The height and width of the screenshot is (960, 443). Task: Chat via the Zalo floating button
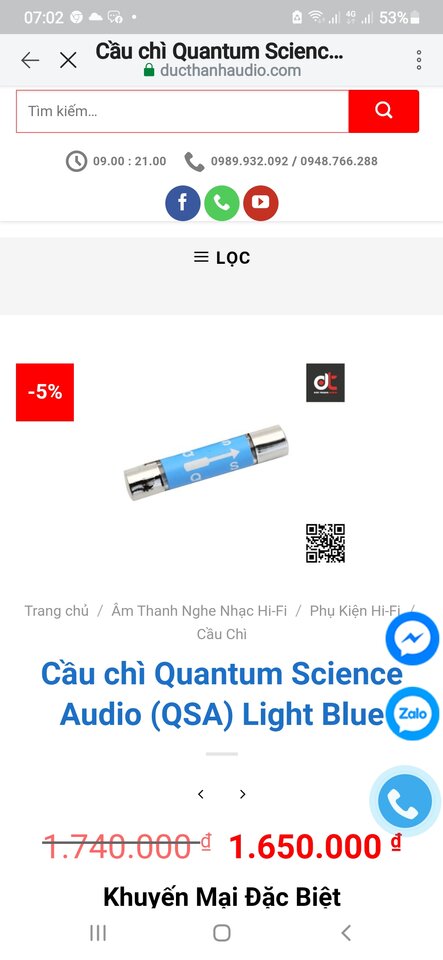(x=412, y=713)
